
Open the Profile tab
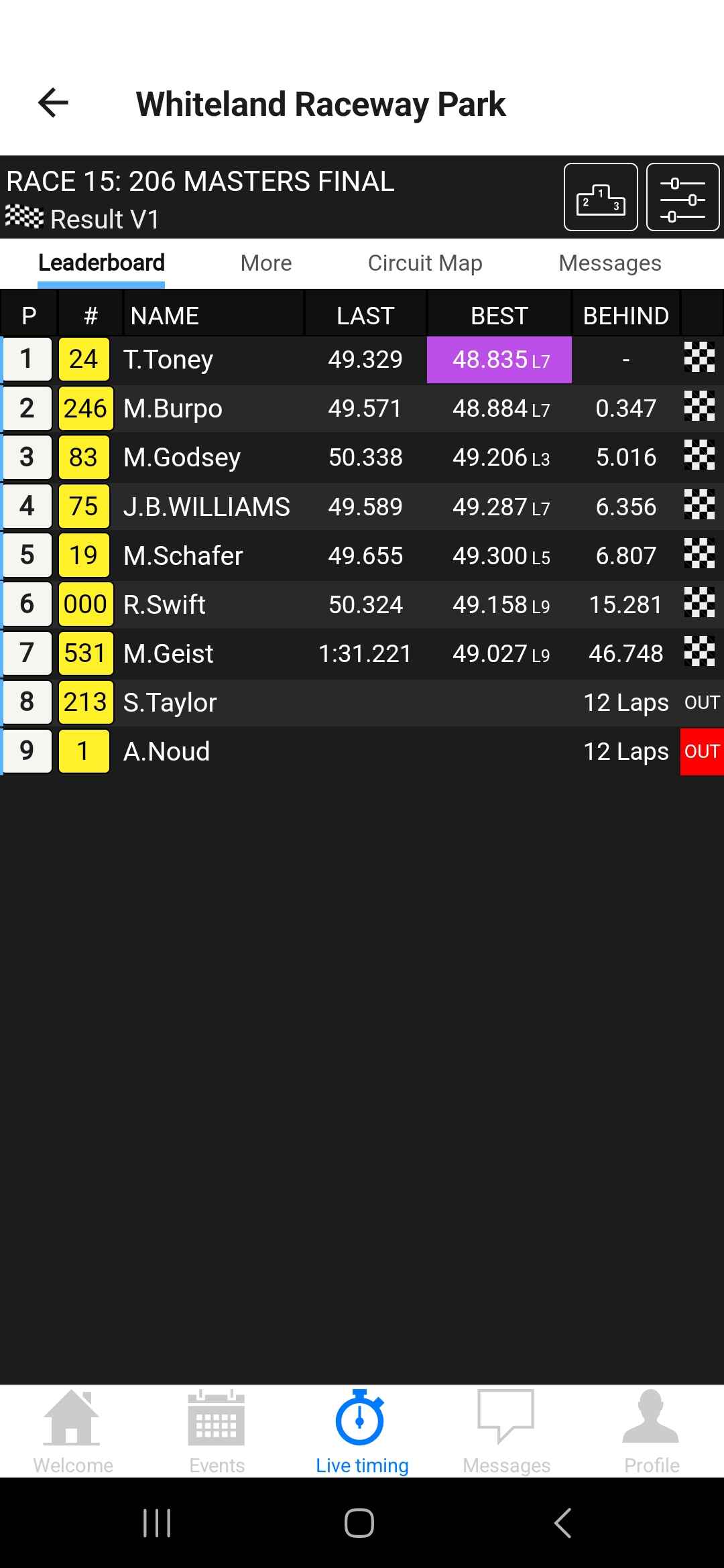tap(651, 1432)
